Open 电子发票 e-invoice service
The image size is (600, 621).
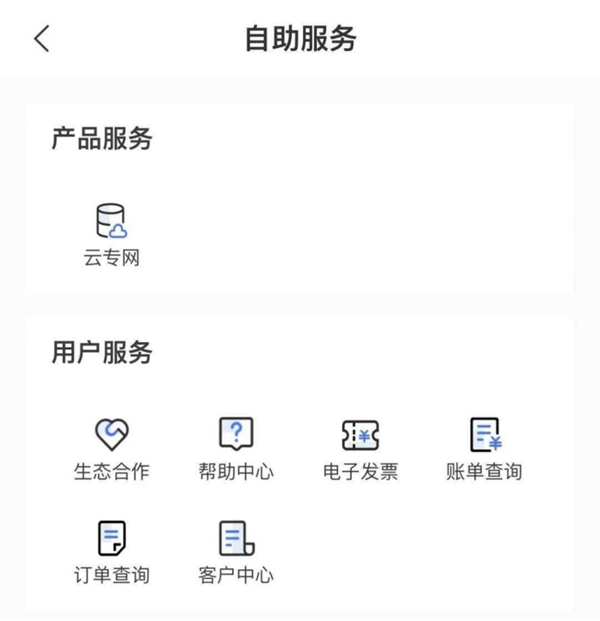point(360,447)
